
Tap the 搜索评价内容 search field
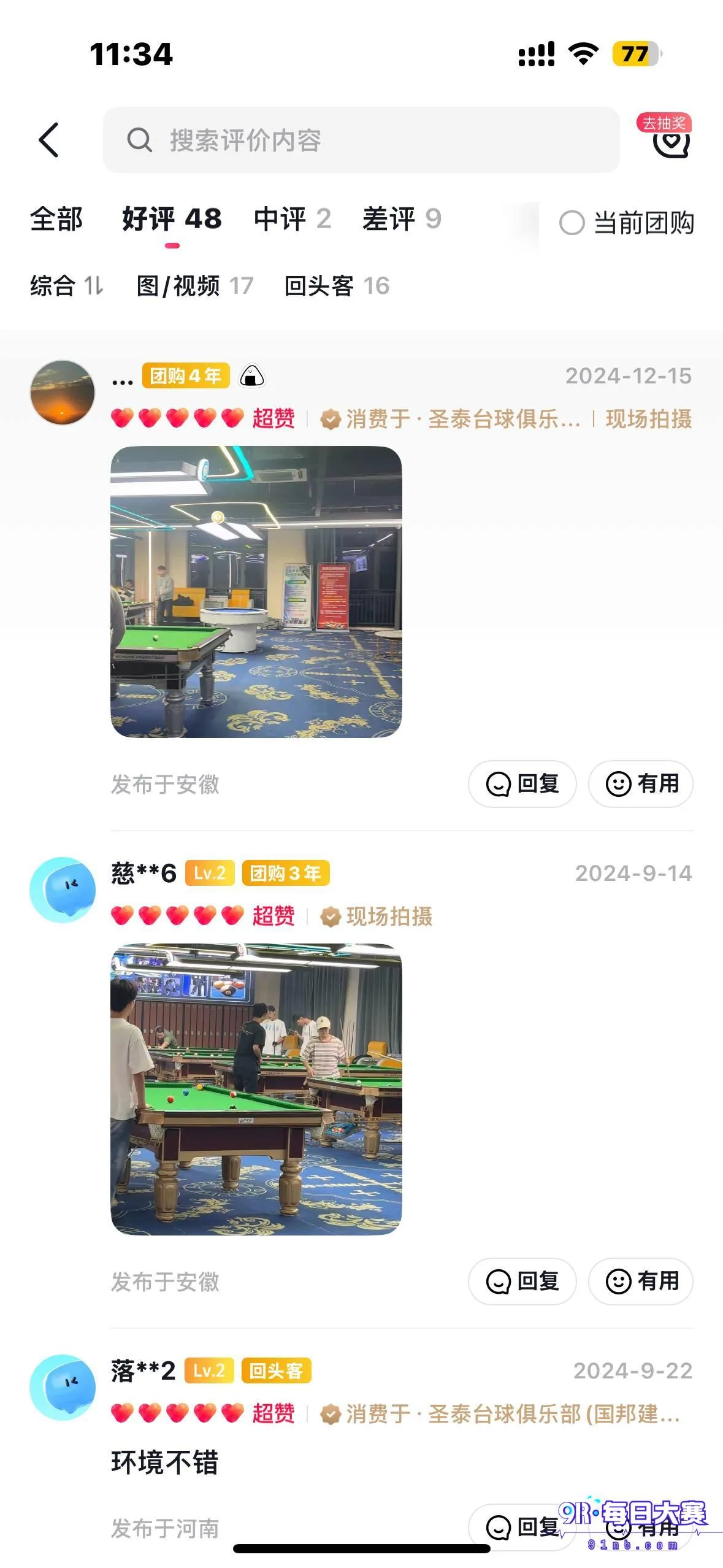361,140
